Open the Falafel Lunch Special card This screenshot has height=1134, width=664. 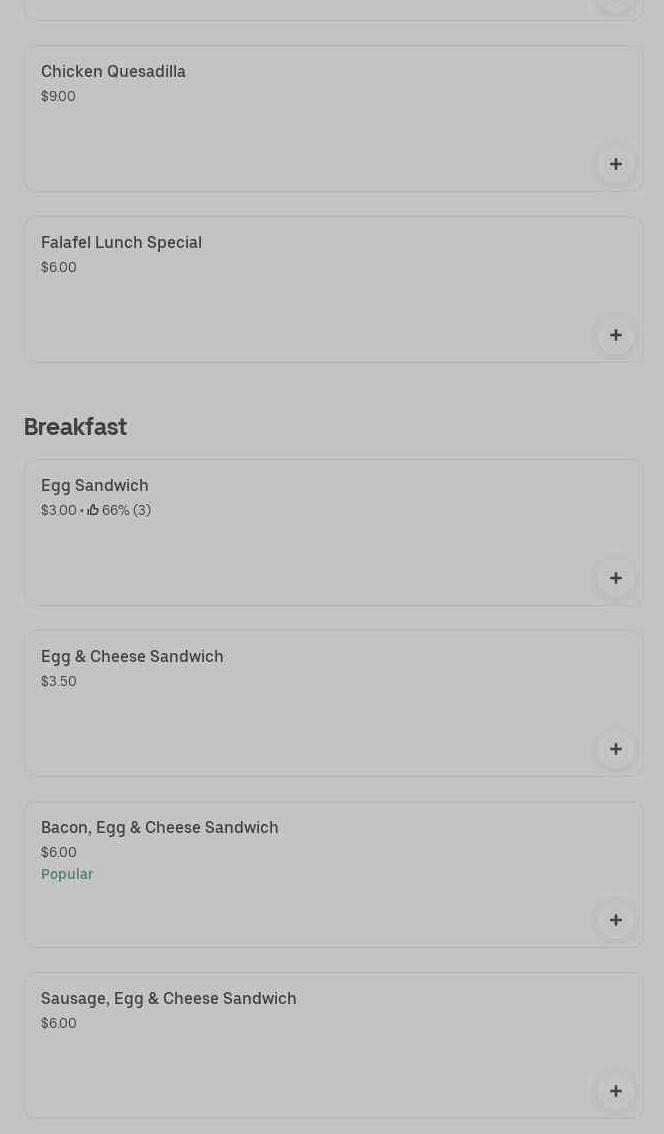tap(333, 289)
